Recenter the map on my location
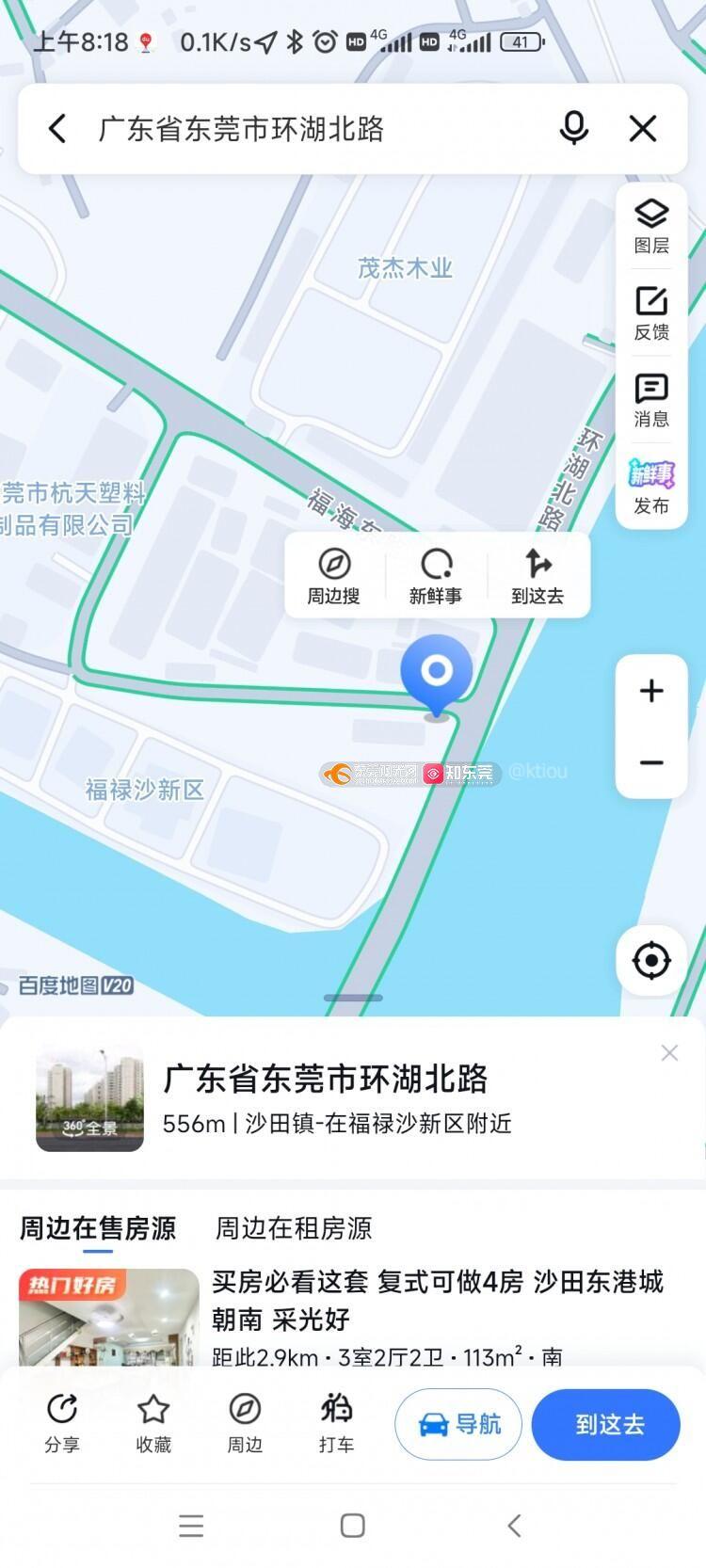 pos(651,961)
